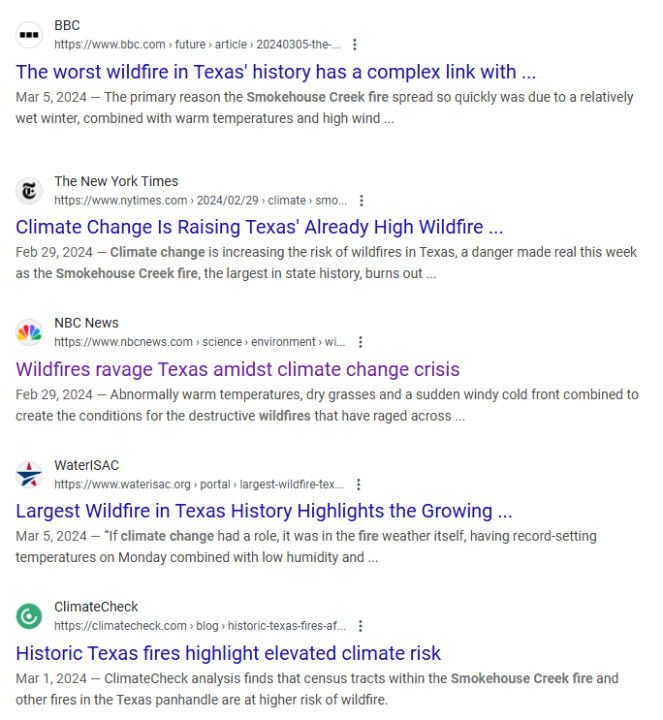Show more options for the NBC News result

pyautogui.click(x=361, y=343)
